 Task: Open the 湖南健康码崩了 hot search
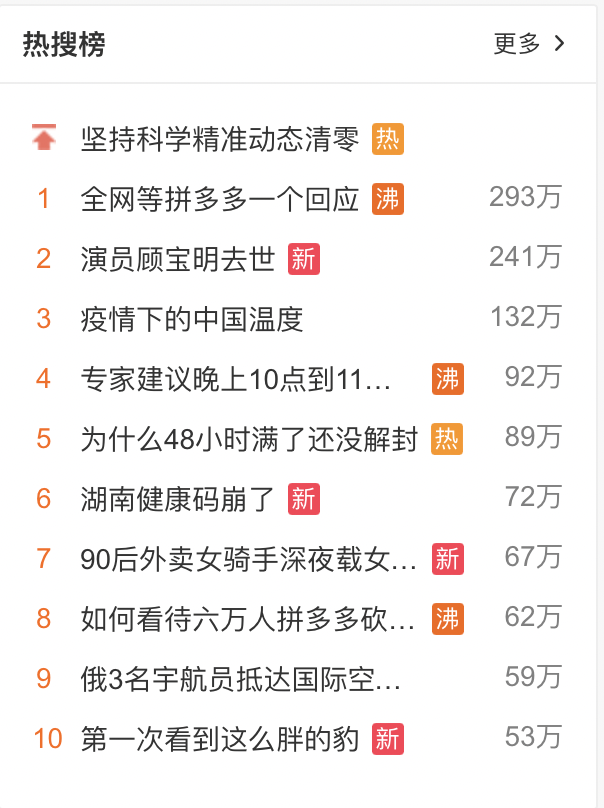[x=178, y=498]
